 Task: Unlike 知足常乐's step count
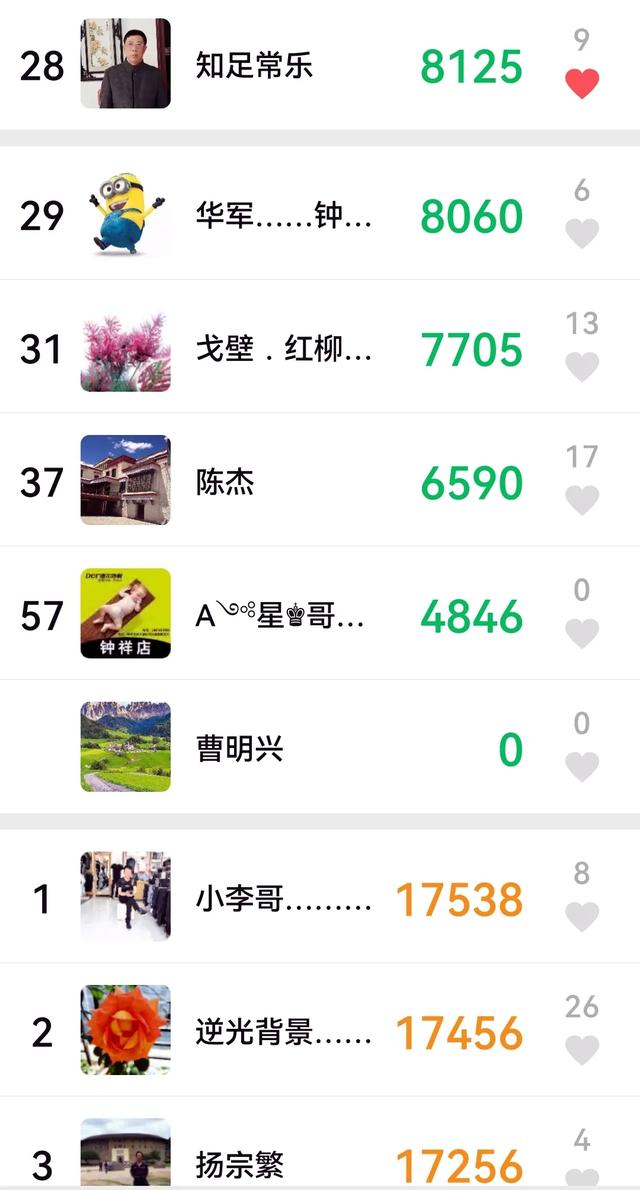pyautogui.click(x=582, y=83)
